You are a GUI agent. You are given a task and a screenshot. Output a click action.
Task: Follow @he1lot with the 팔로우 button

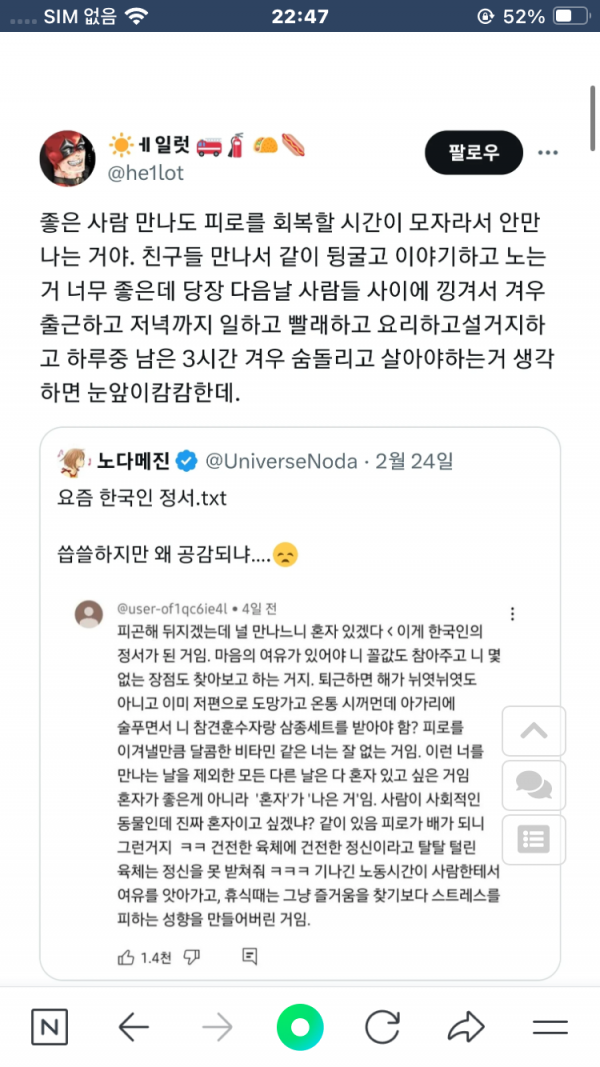pyautogui.click(x=473, y=152)
